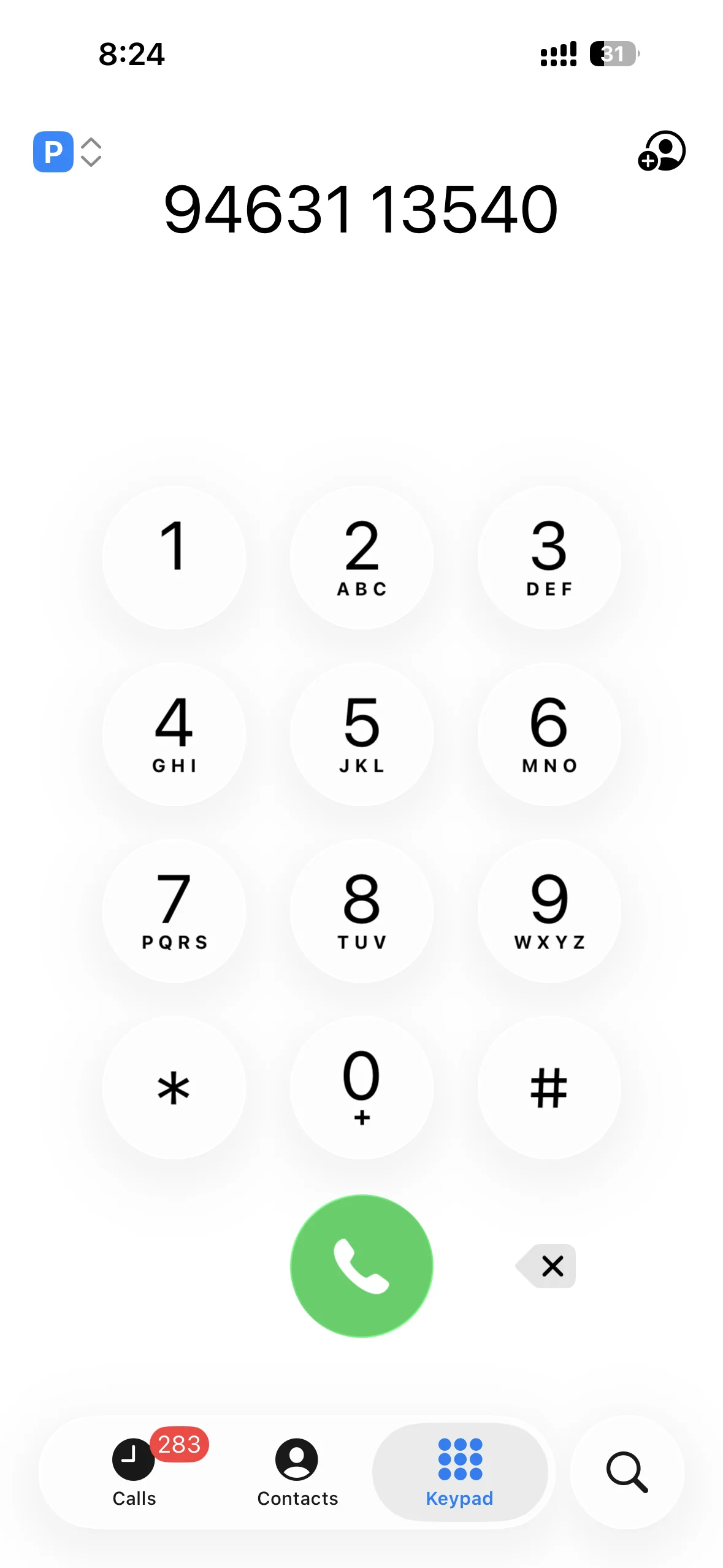The image size is (723, 1568).
Task: Enter digit 9 WXYZ
Action: coord(549,911)
